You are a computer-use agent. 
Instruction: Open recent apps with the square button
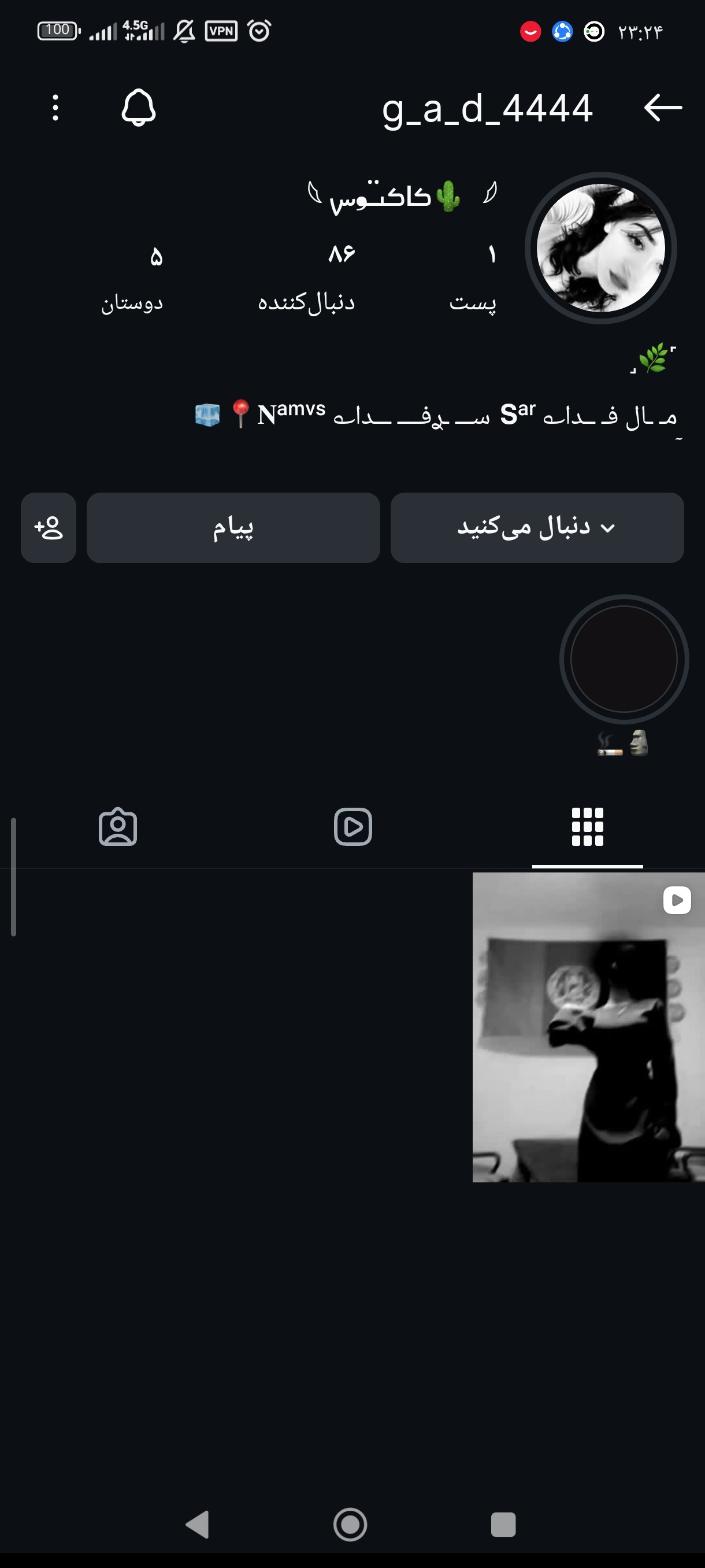tap(503, 1525)
